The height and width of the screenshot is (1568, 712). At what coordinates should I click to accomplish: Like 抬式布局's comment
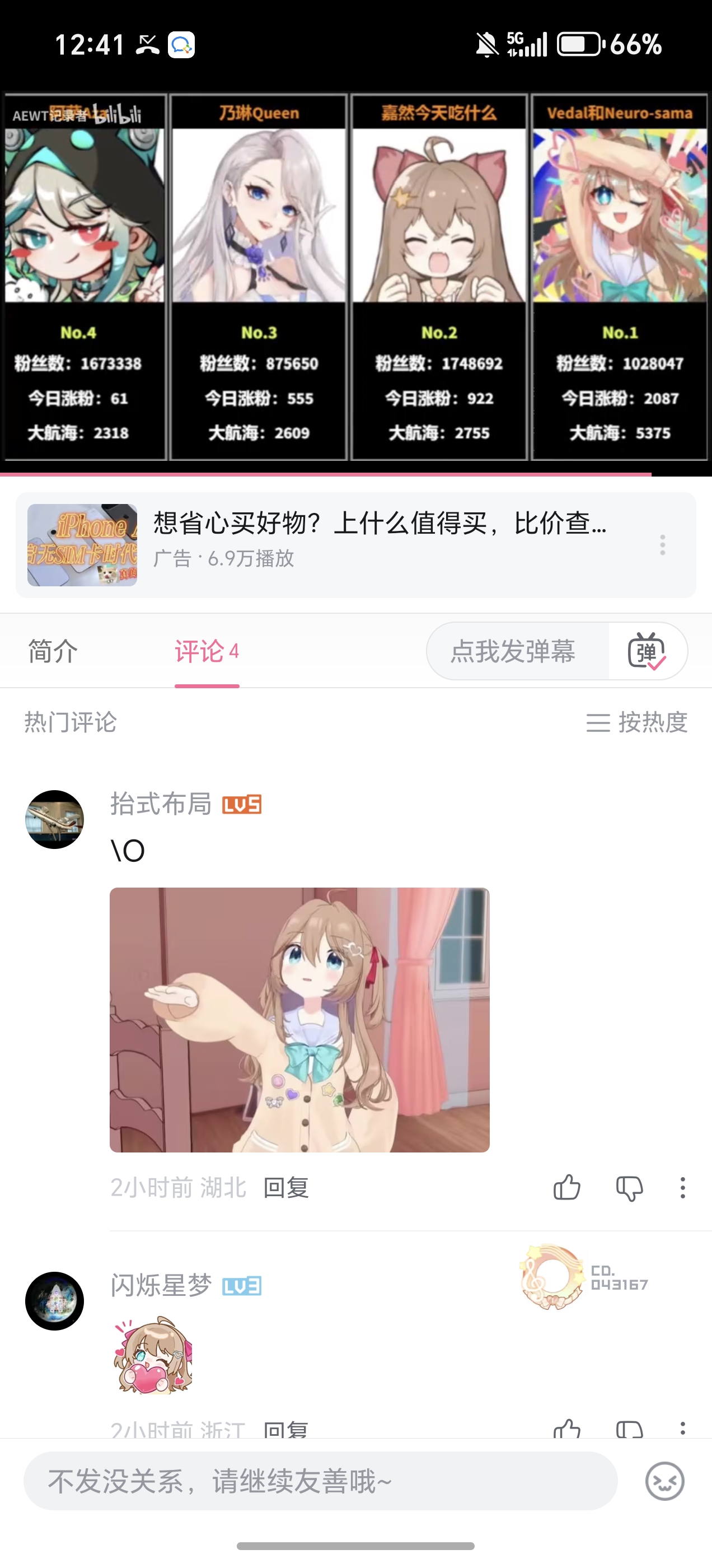(x=566, y=1188)
